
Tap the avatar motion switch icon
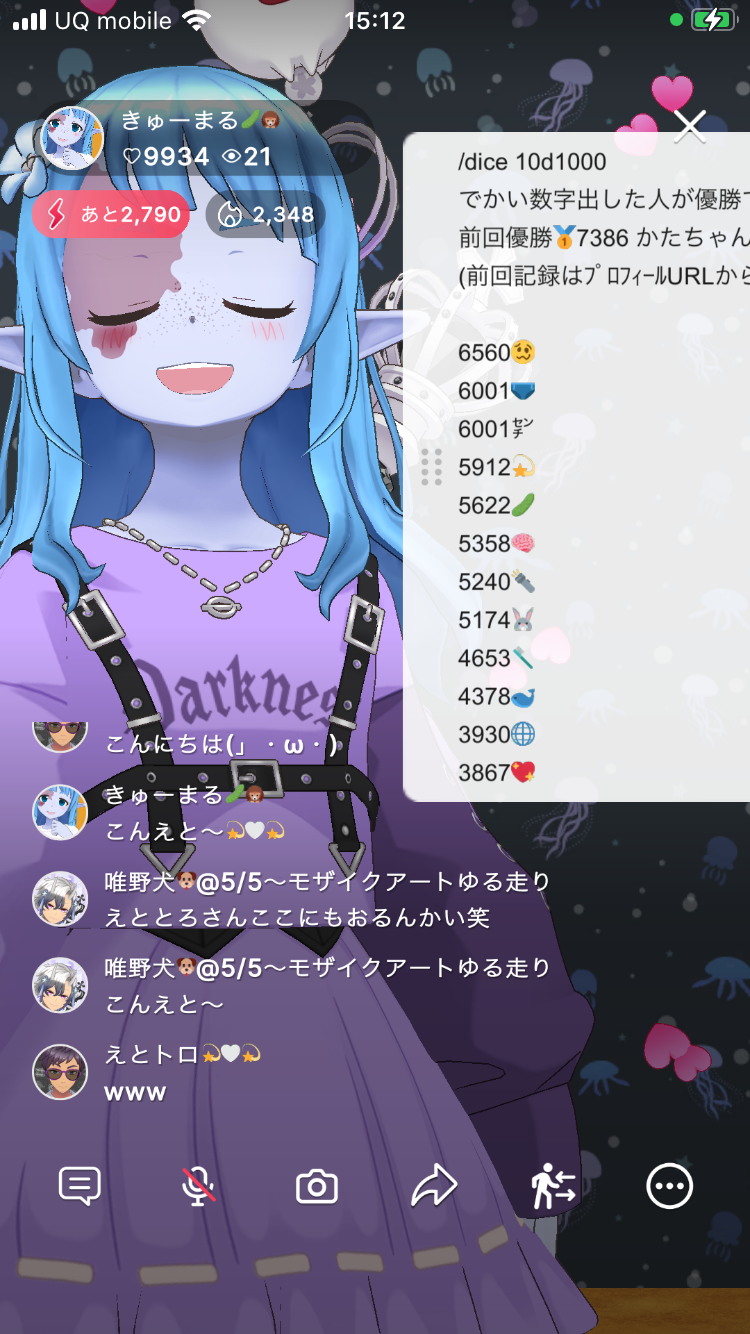(553, 1187)
